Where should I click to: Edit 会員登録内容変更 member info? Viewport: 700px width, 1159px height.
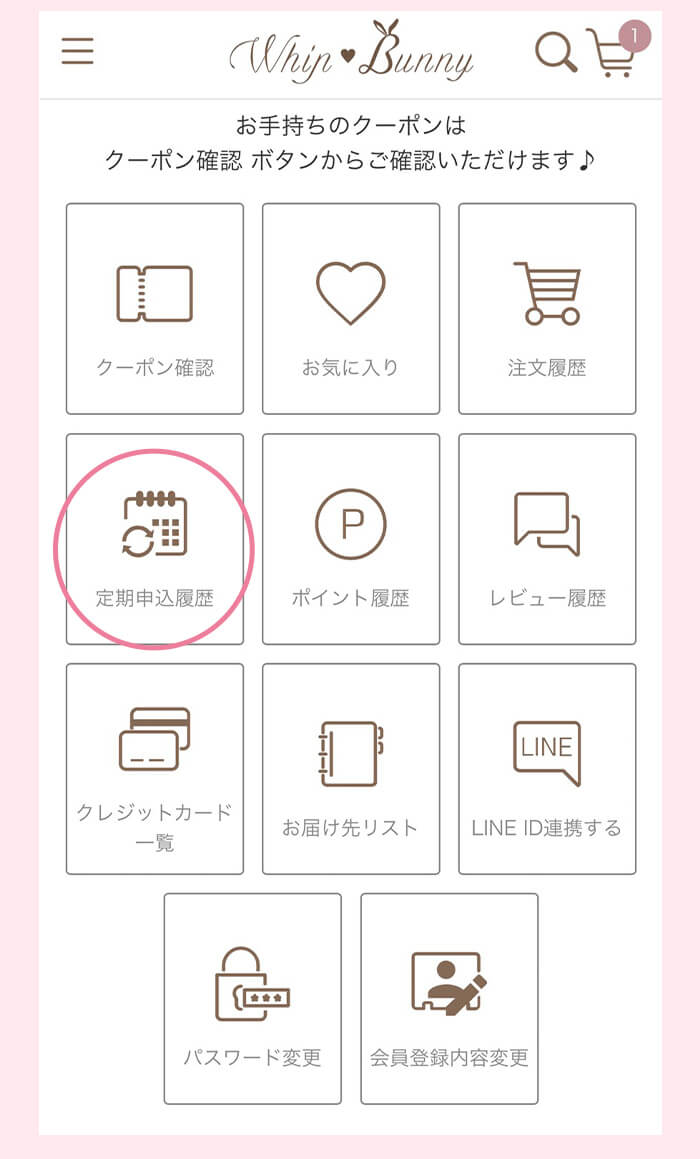tap(449, 999)
